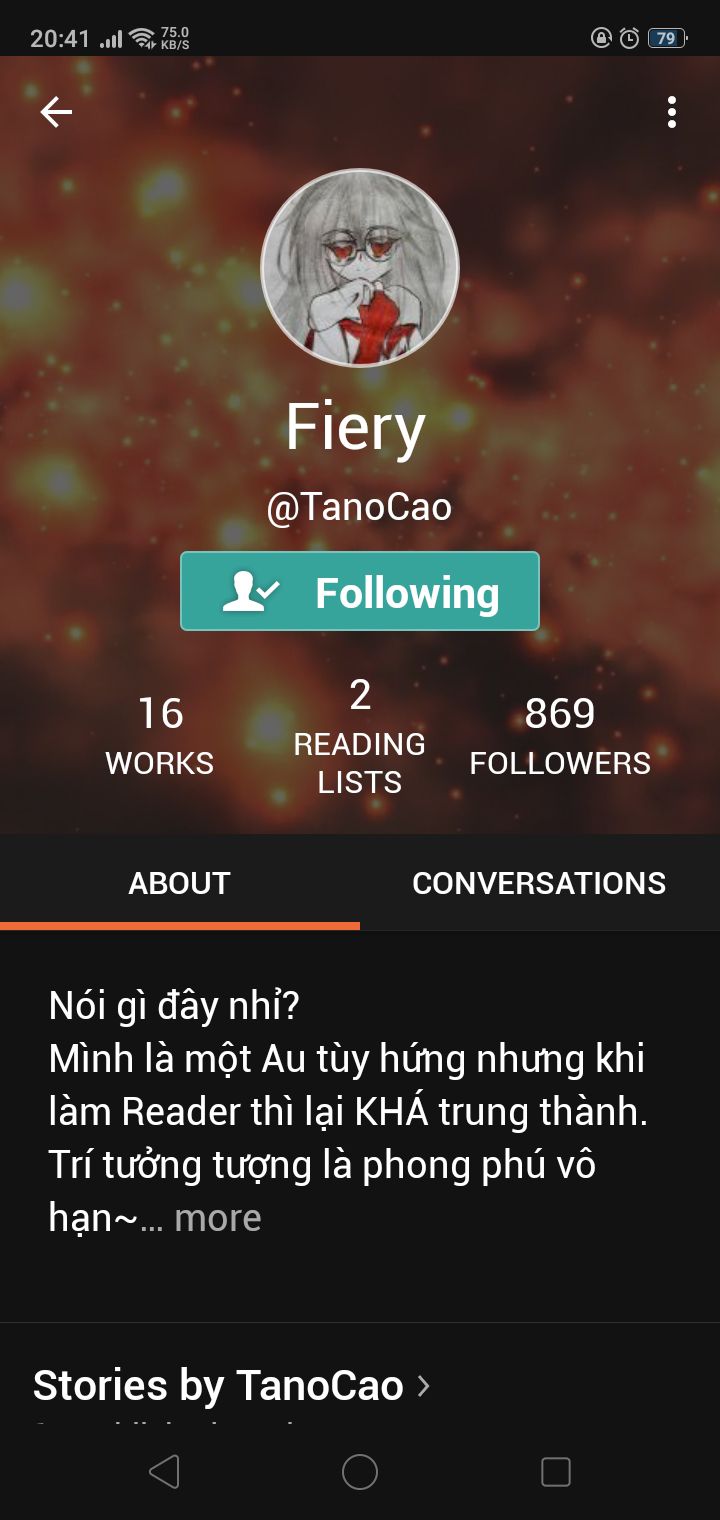View the 2 Reading Lists
Screen dimensions: 720x1520
360,736
